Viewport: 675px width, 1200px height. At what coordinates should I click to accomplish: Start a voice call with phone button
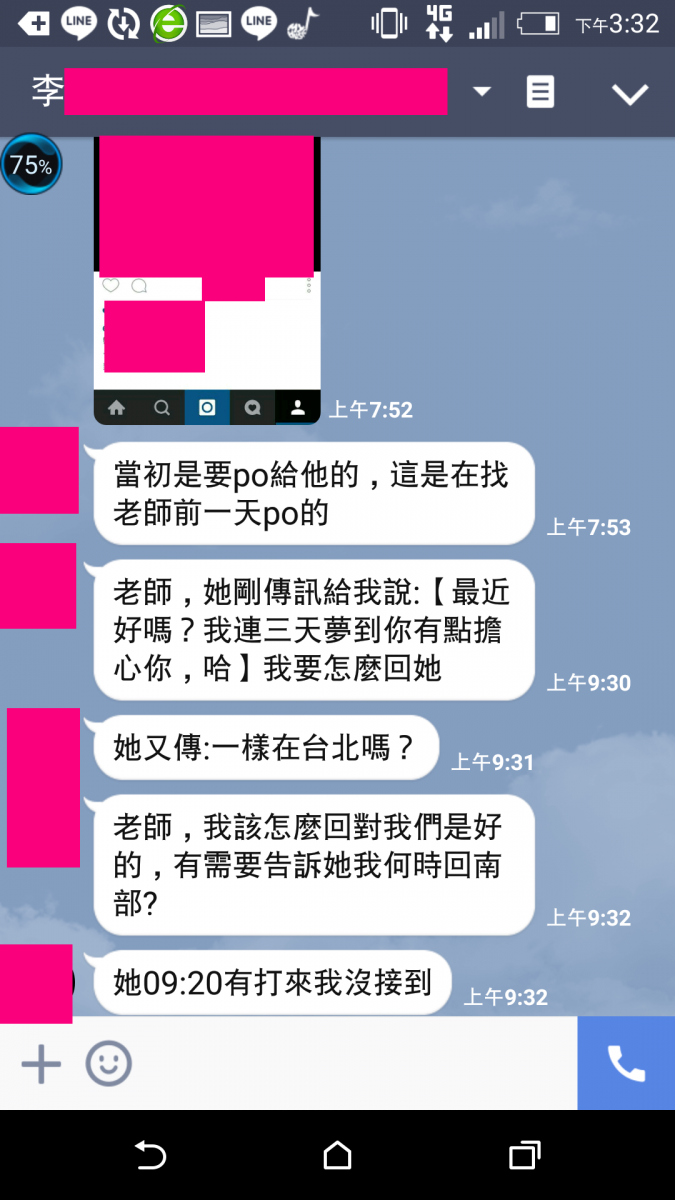[626, 1063]
